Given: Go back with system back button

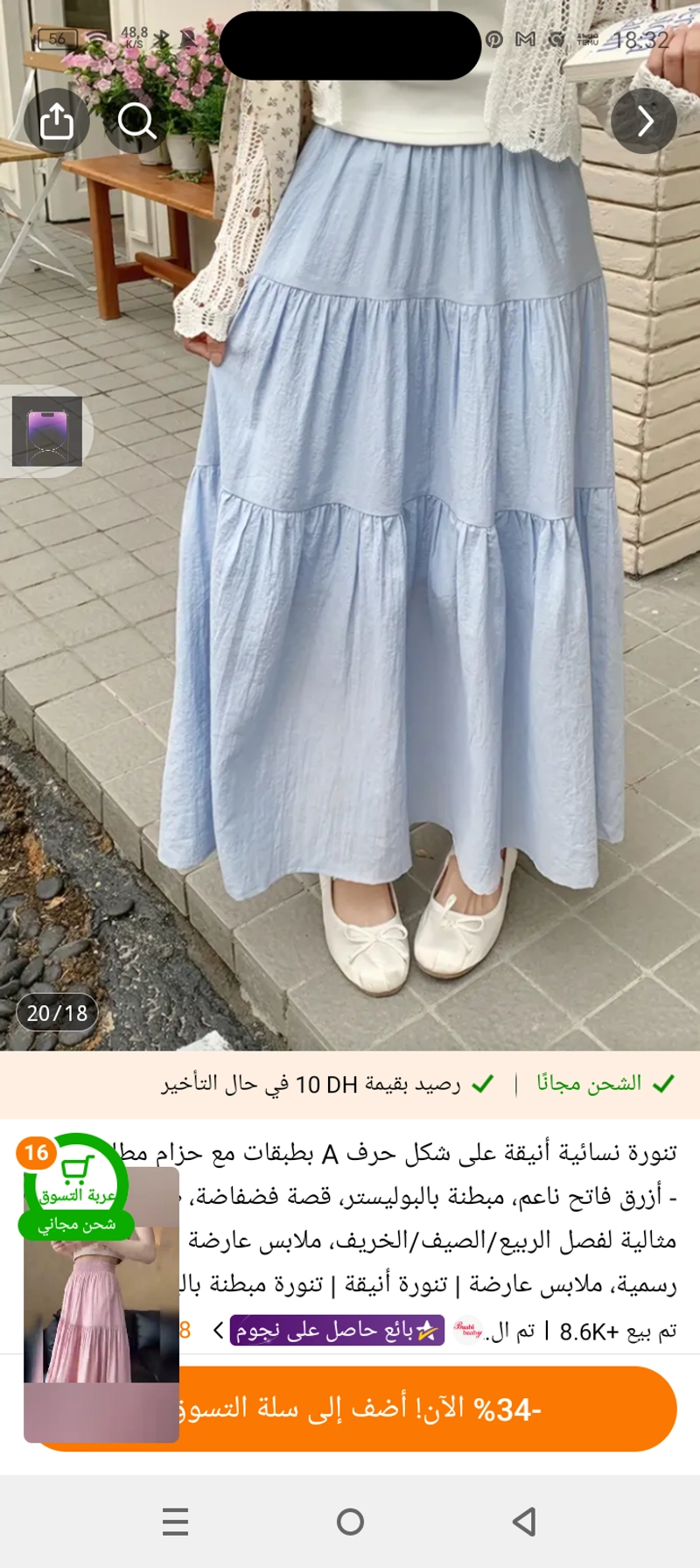Looking at the screenshot, I should click(x=524, y=1522).
